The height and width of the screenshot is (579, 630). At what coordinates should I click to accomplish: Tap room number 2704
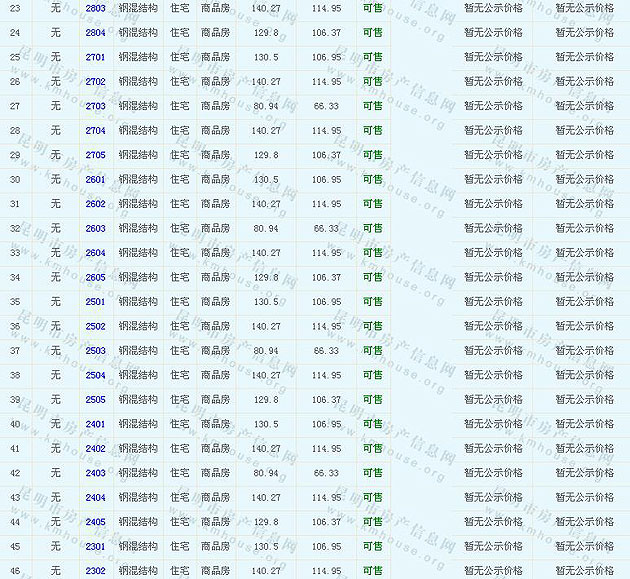(x=95, y=130)
